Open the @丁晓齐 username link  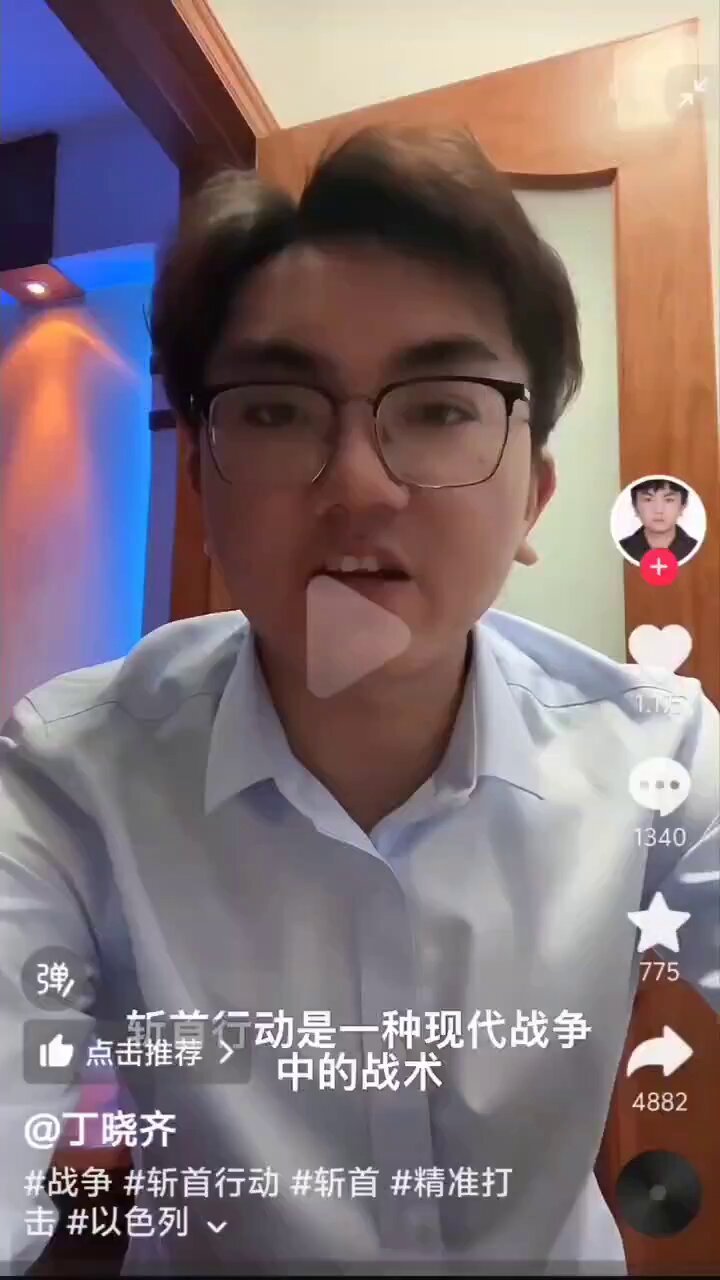(100, 1131)
